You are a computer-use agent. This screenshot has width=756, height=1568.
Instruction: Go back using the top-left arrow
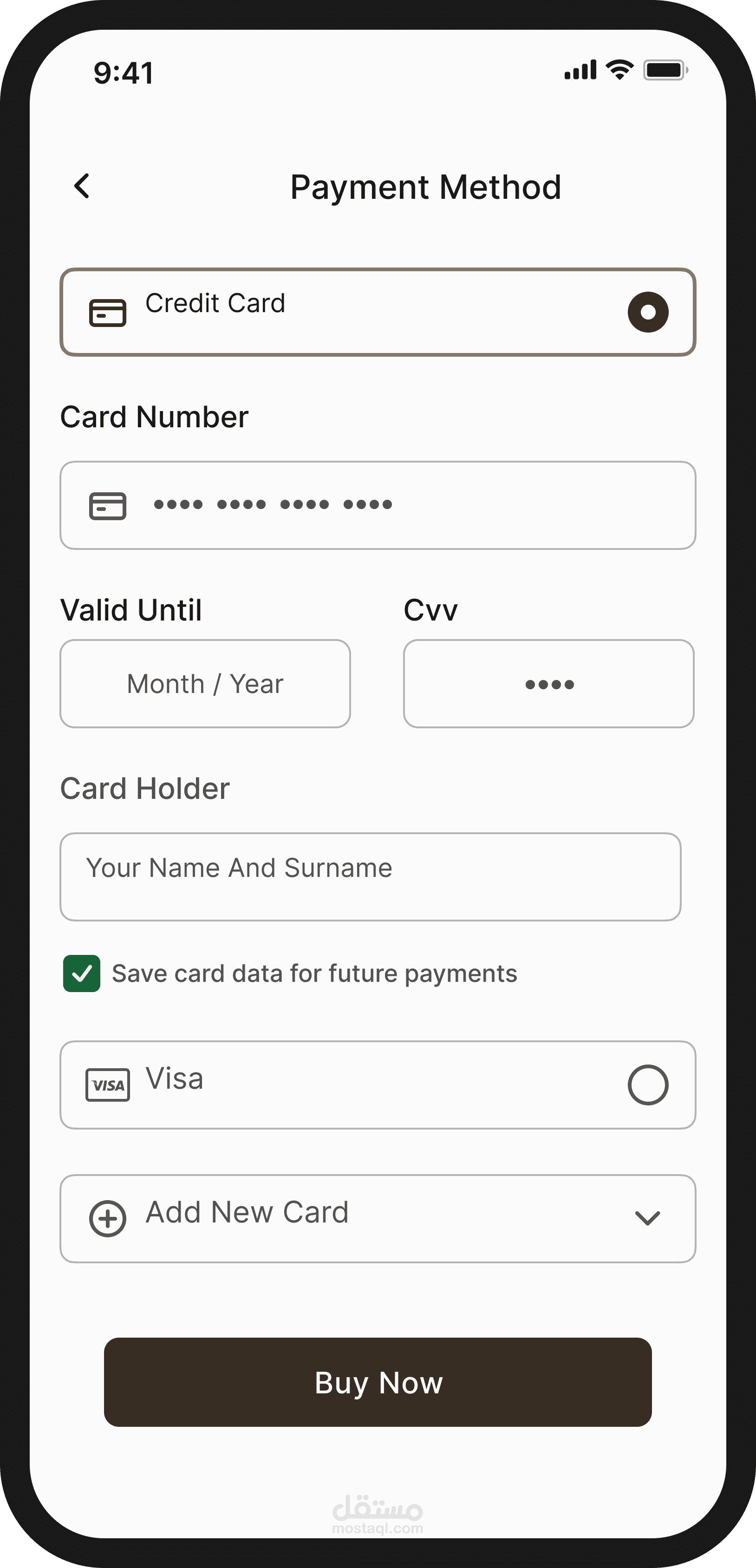(x=82, y=186)
